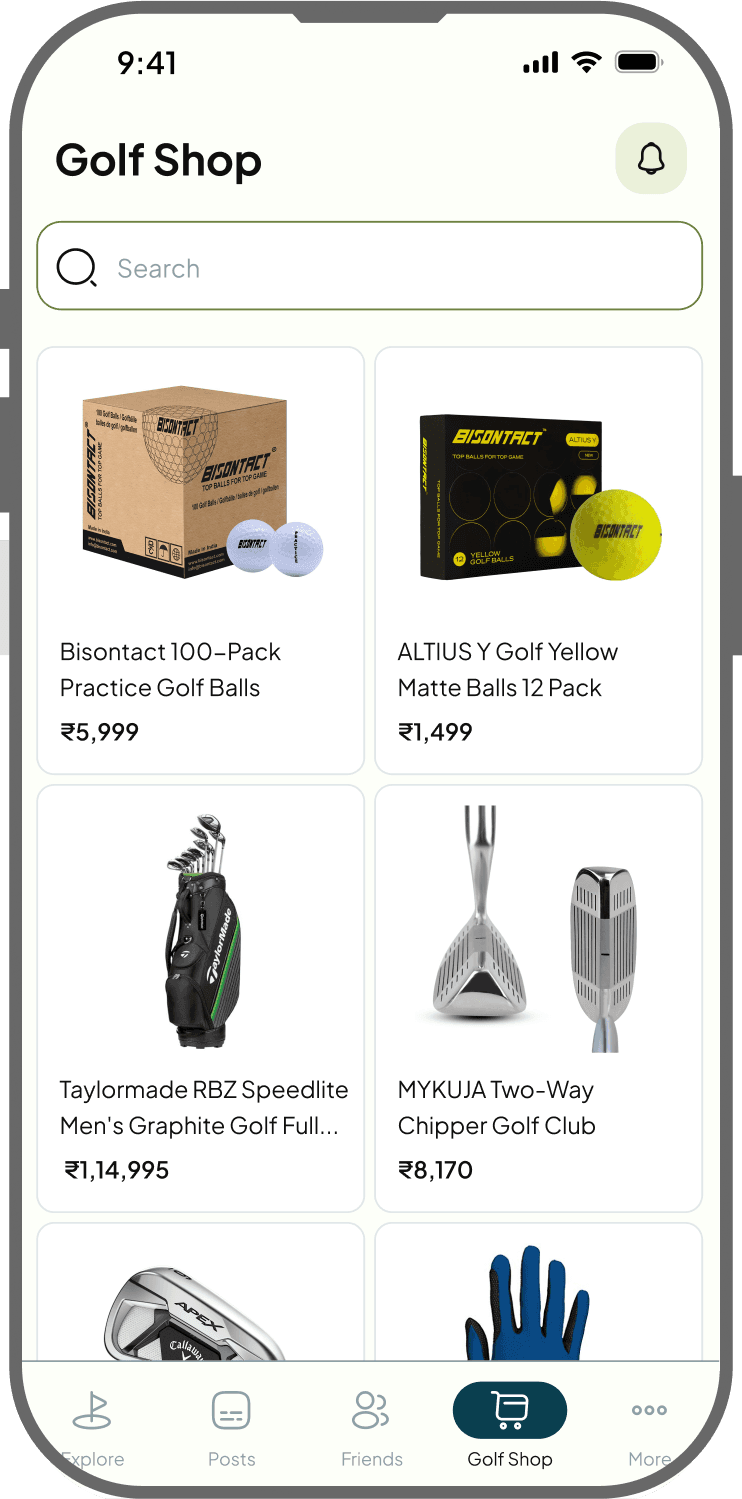View ALTIUS Y Golf Yellow Matte Balls
The height and width of the screenshot is (1499, 742).
(538, 560)
